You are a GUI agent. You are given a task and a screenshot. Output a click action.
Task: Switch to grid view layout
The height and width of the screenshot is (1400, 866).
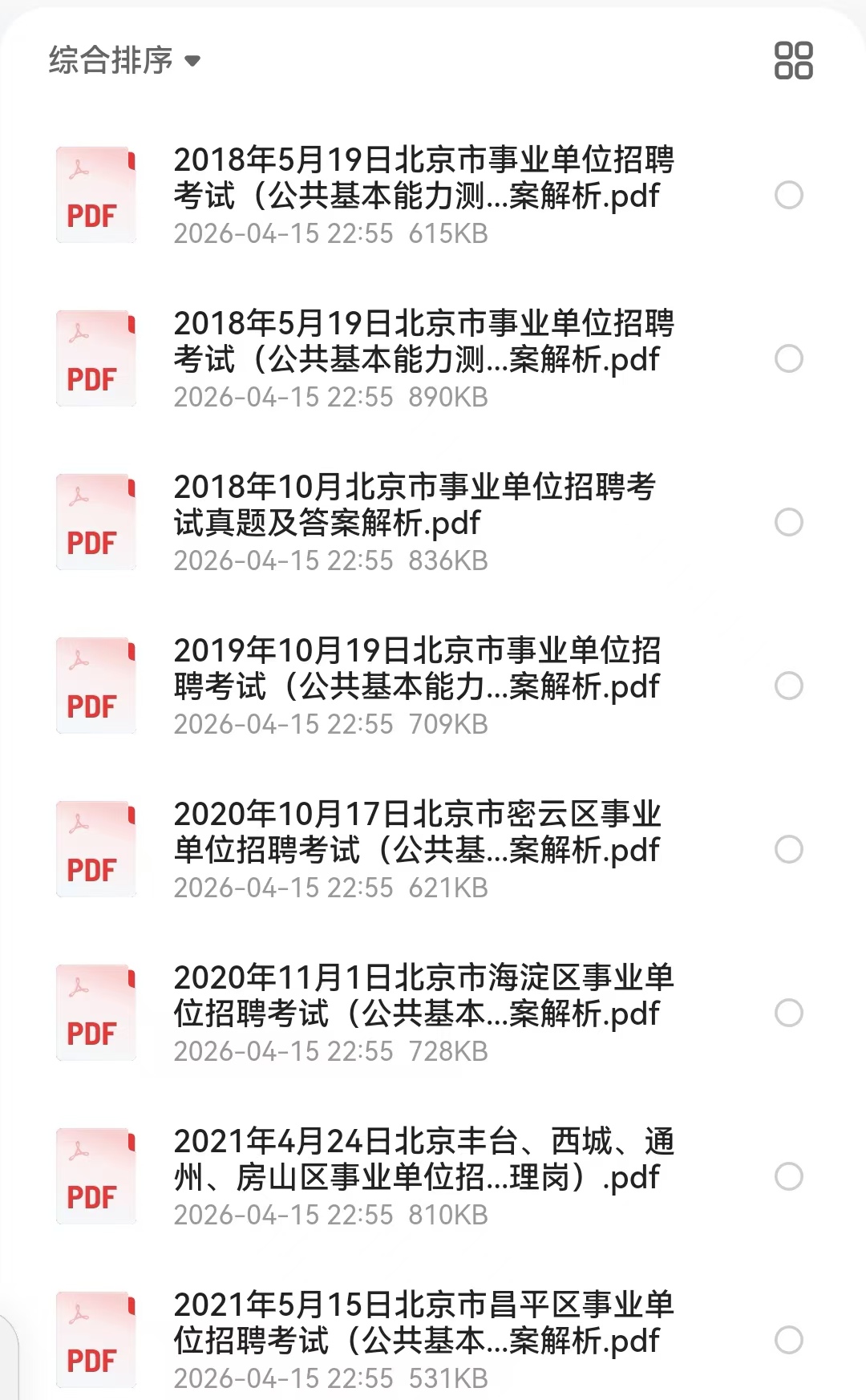793,60
